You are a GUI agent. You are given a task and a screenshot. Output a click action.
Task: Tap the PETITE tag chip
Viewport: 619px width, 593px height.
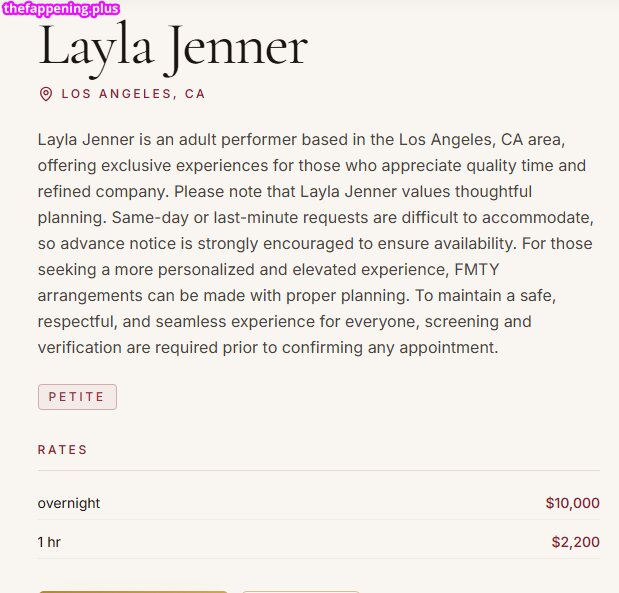77,397
